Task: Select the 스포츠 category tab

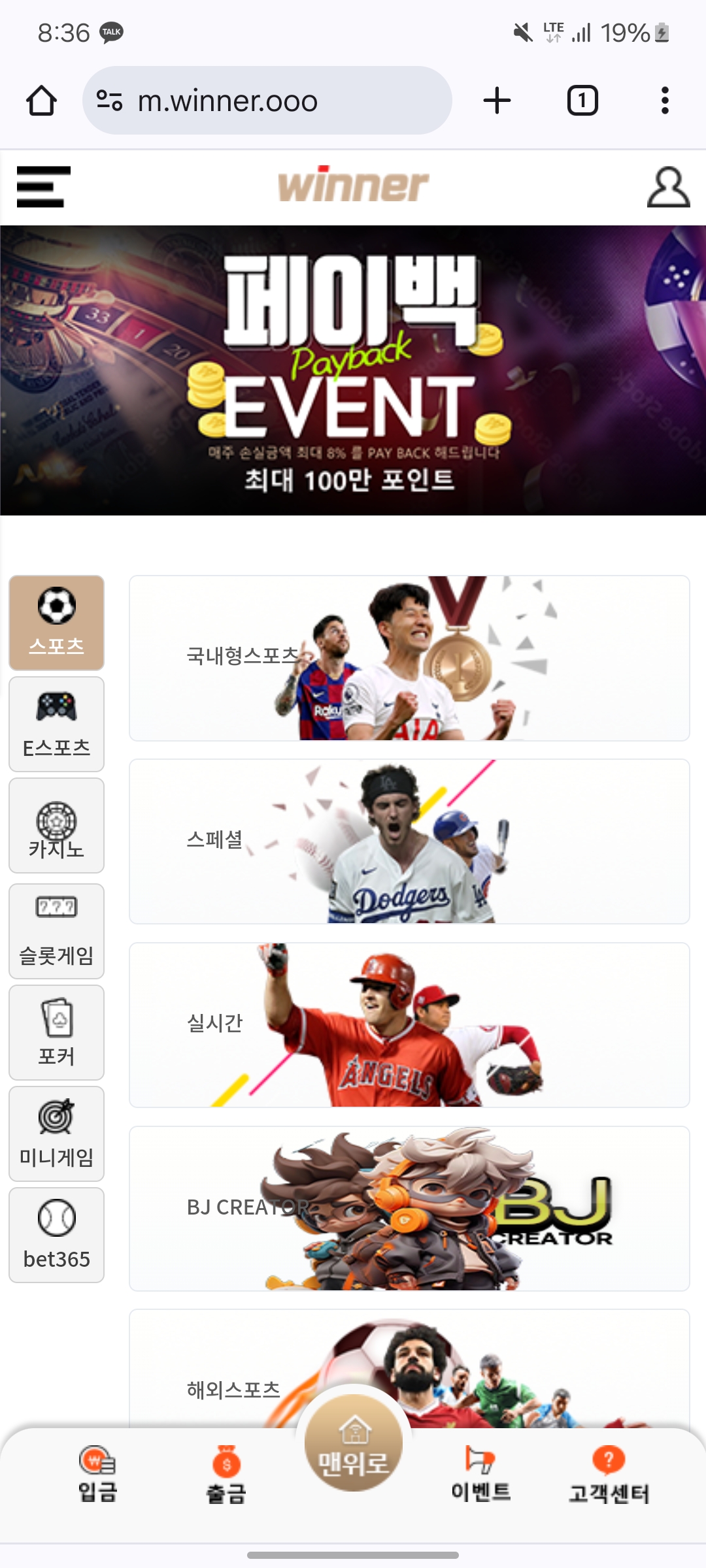Action: [57, 623]
